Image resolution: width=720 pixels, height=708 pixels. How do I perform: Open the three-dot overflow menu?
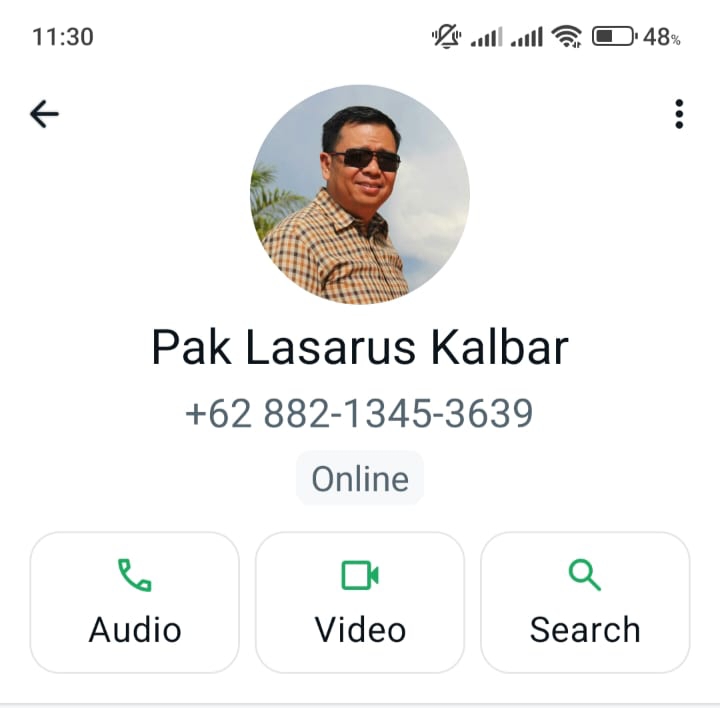679,114
